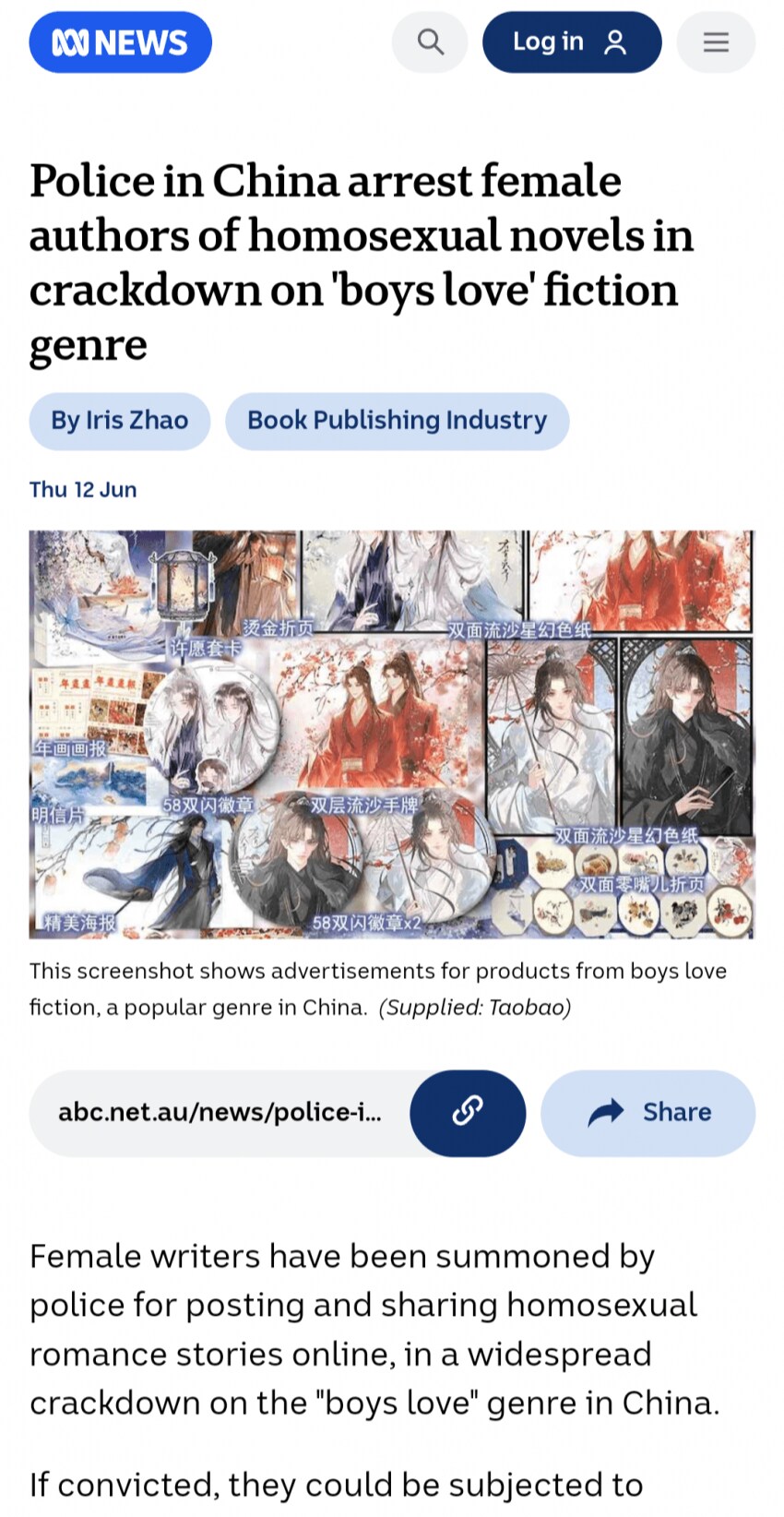The height and width of the screenshot is (1517, 784).
Task: Tap the Log in button
Action: (572, 42)
